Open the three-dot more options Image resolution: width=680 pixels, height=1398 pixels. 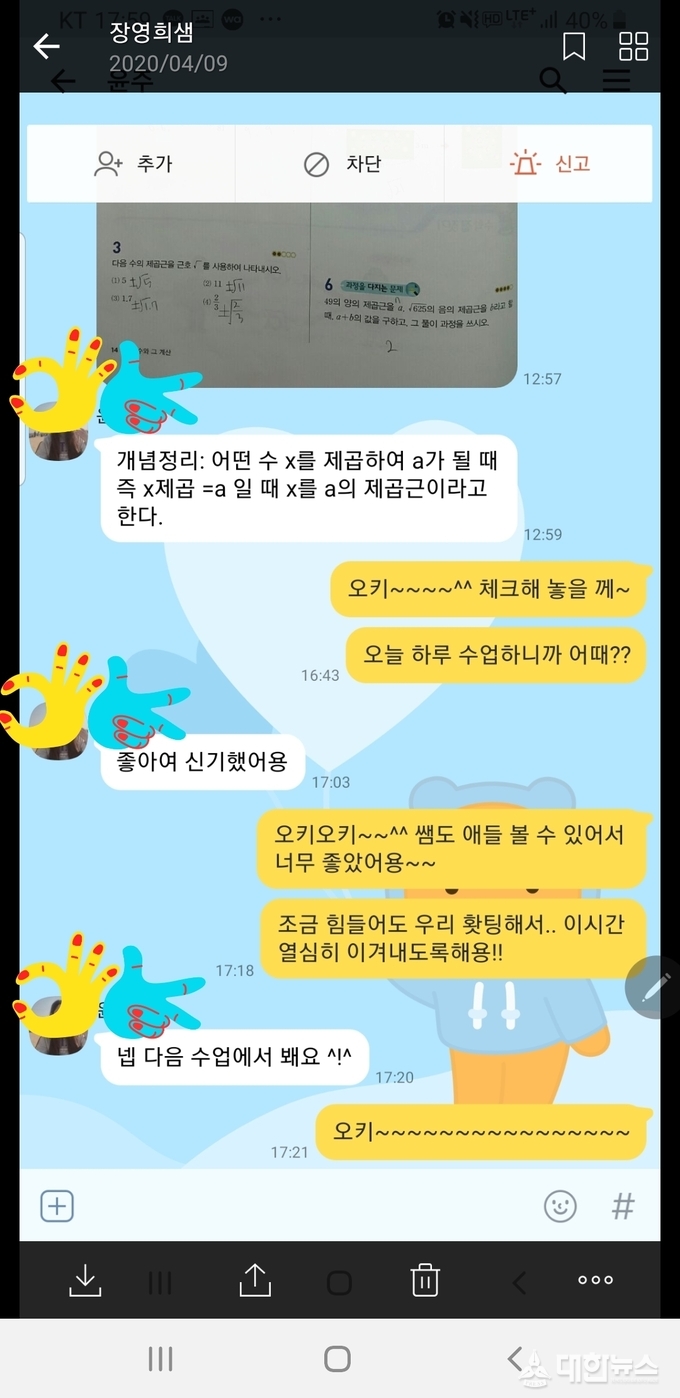[595, 1280]
